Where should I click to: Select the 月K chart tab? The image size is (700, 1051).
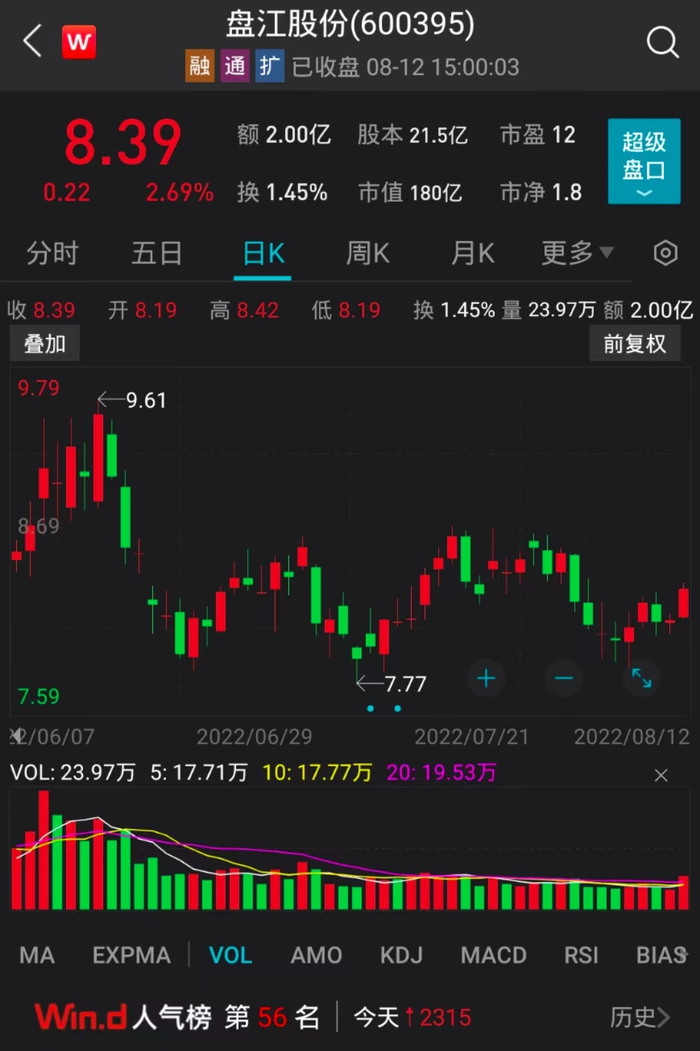472,253
